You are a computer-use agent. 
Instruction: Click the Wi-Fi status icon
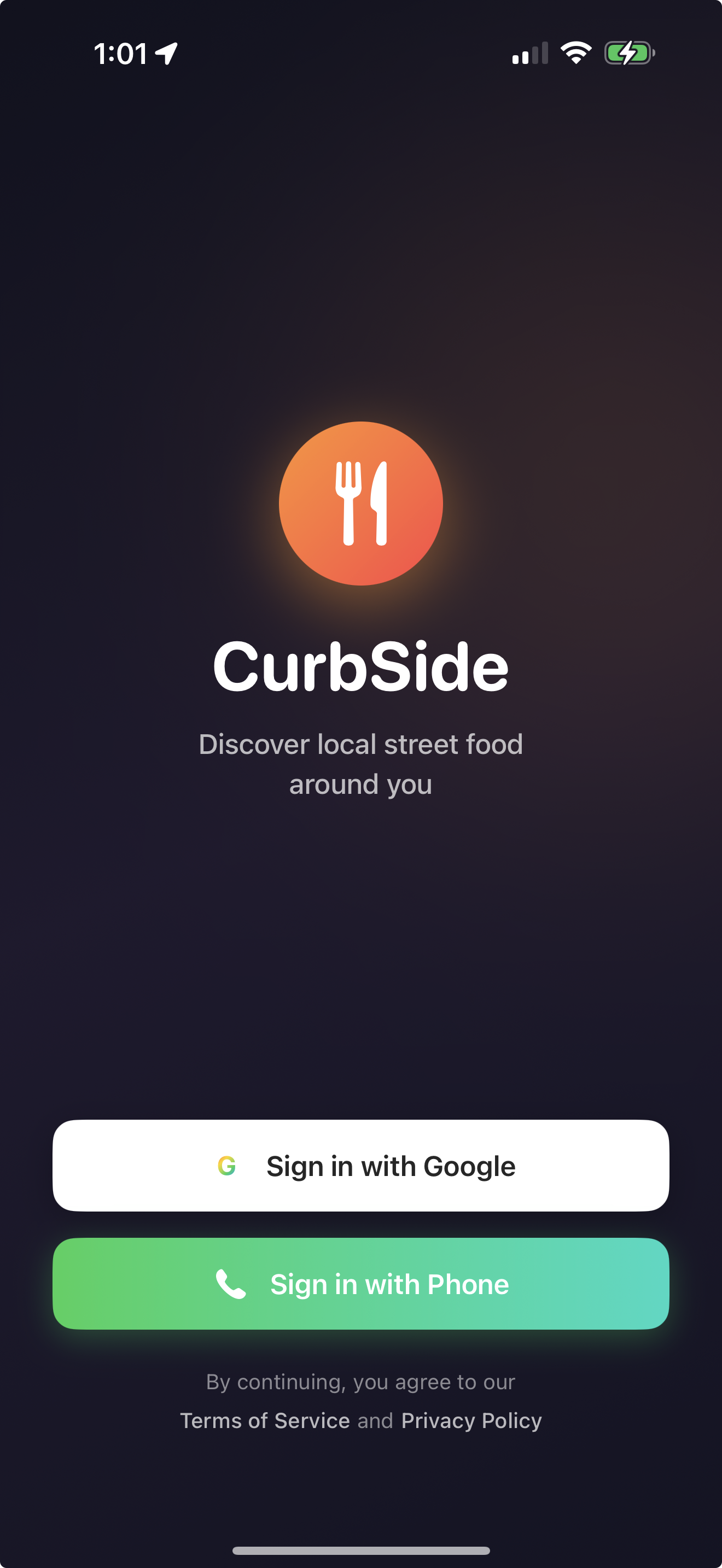(x=575, y=54)
